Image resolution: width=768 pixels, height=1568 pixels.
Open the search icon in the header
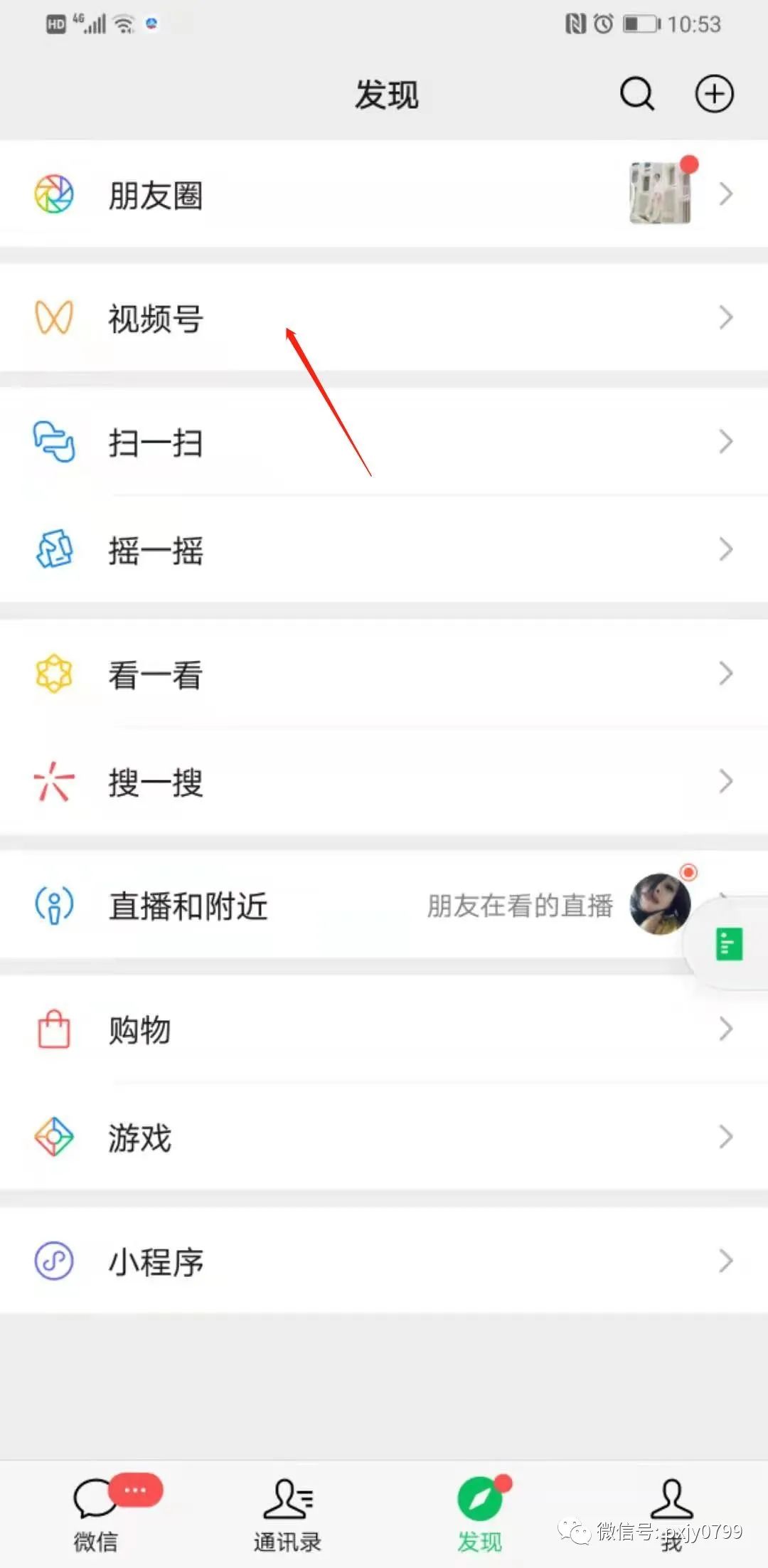click(636, 94)
